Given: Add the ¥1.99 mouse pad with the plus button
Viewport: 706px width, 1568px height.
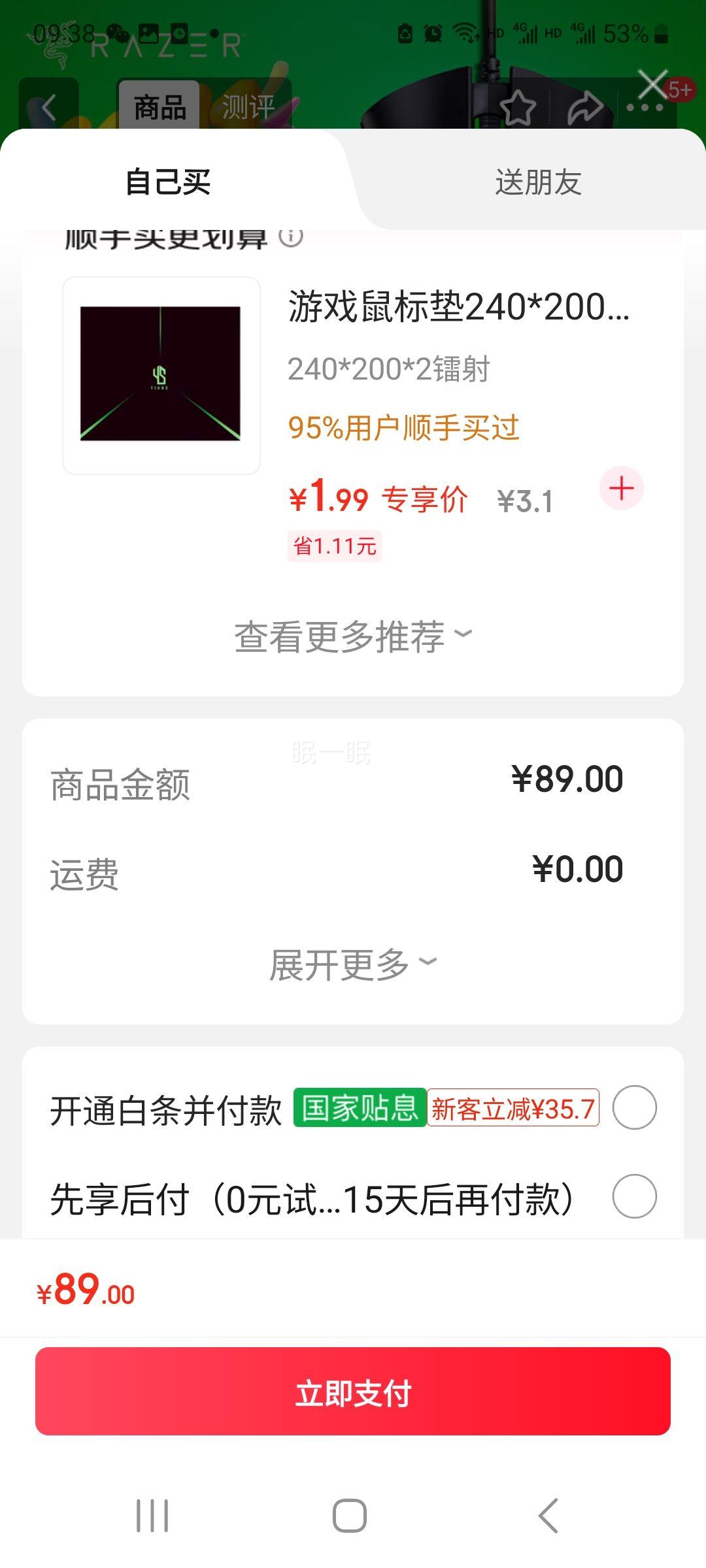Looking at the screenshot, I should tap(621, 488).
